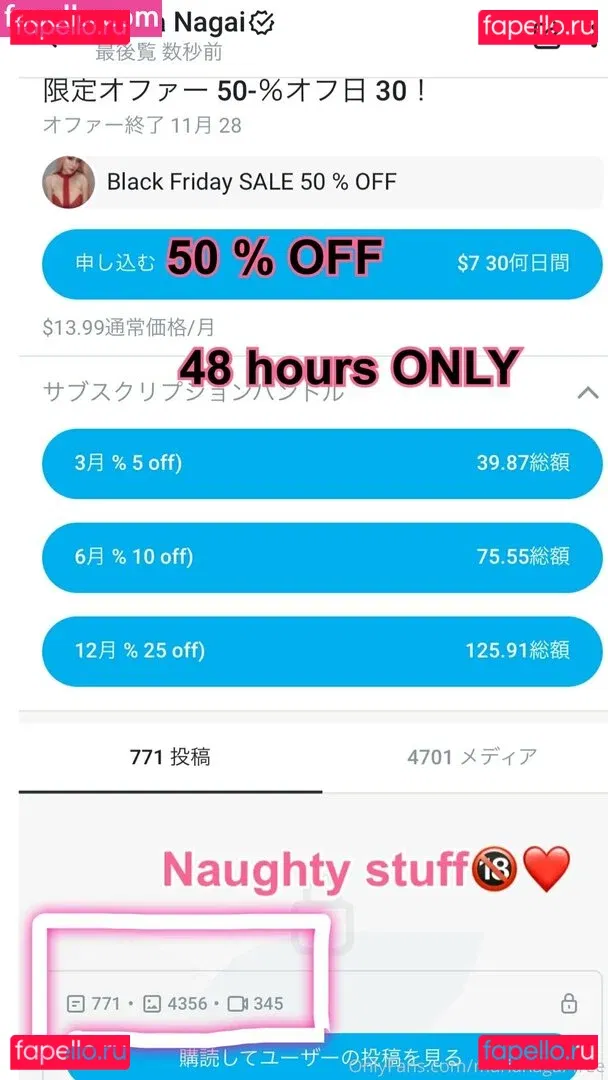Switch to the 771 投稿 tab
This screenshot has width=608, height=1080.
click(x=170, y=757)
